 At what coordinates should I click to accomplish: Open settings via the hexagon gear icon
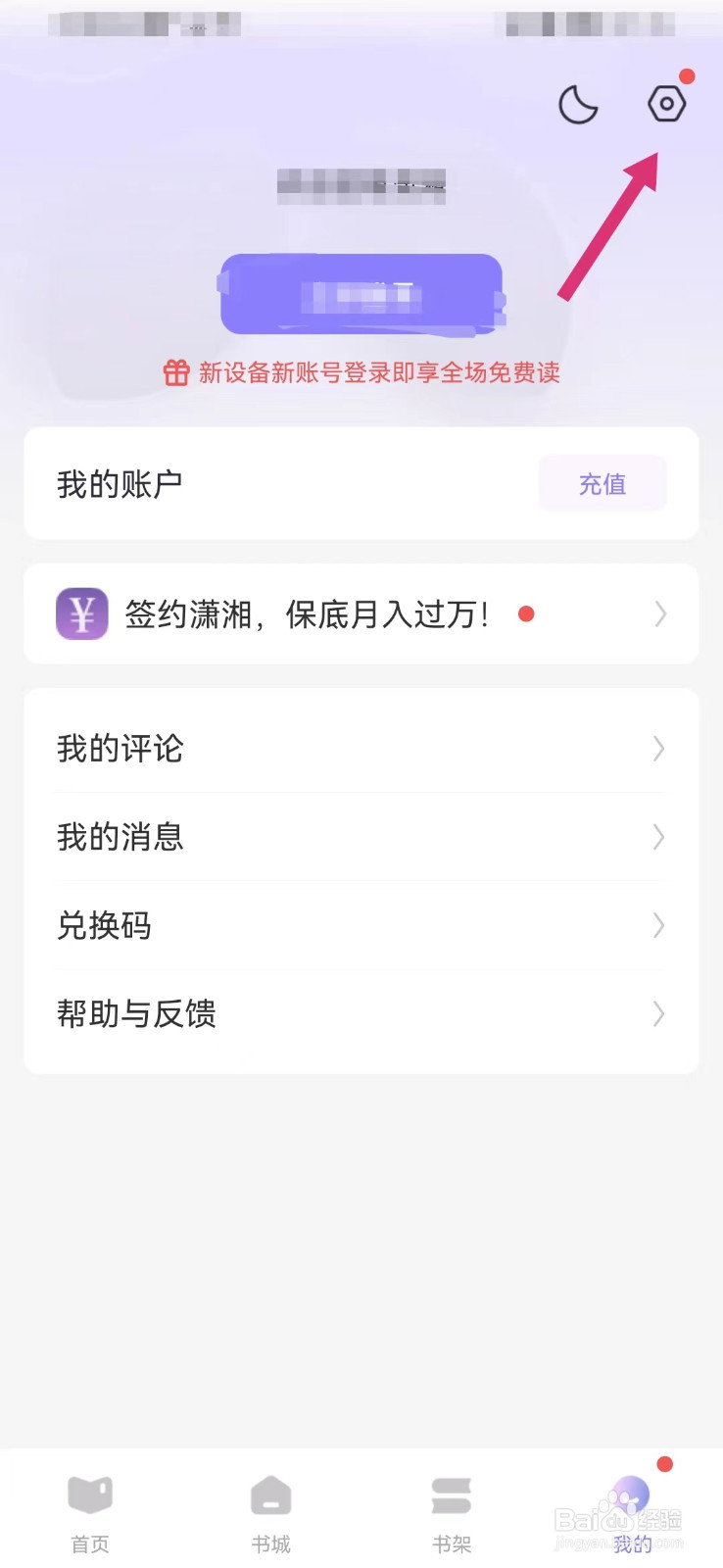coord(667,103)
